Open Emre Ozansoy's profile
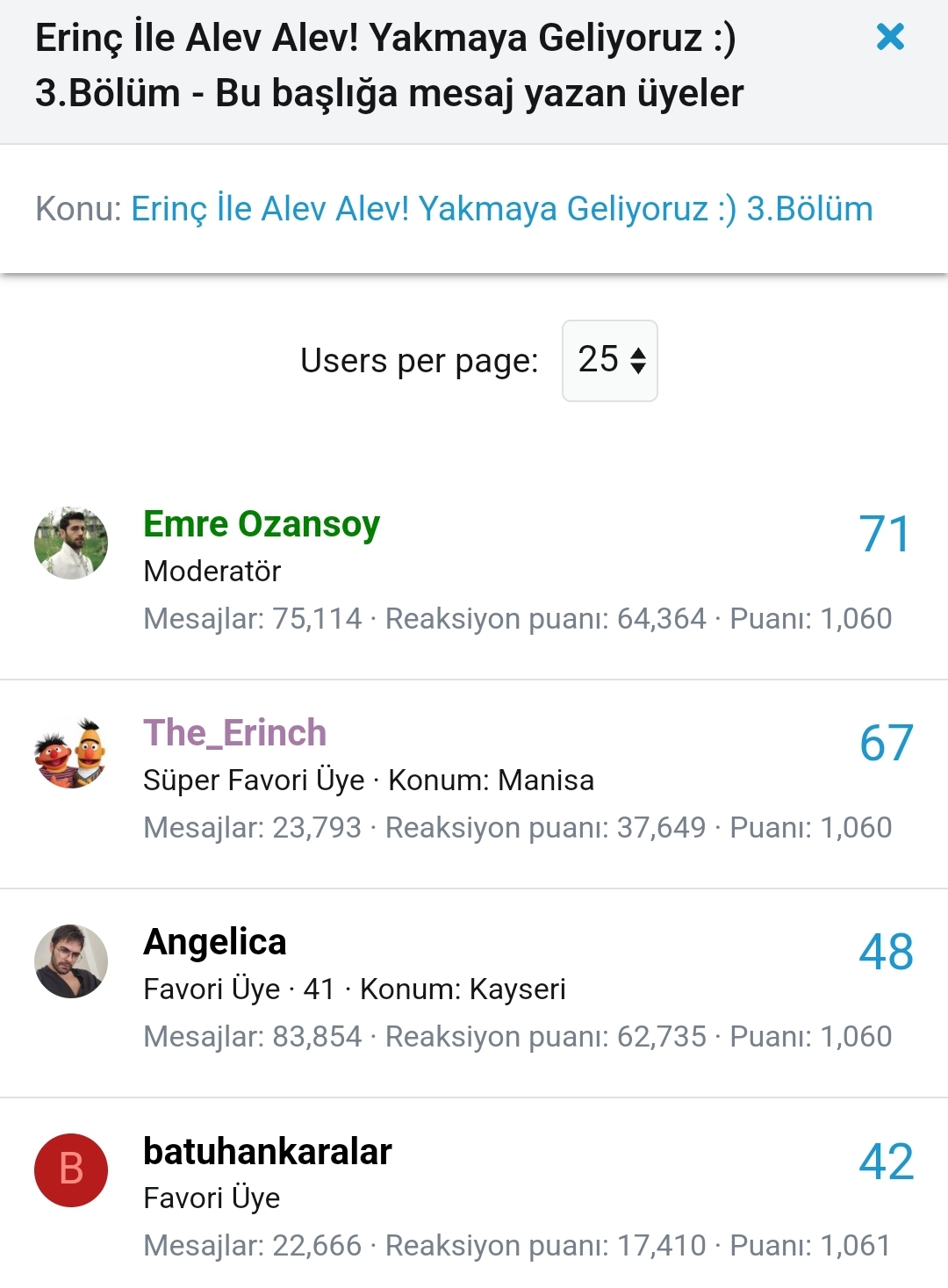 [262, 524]
